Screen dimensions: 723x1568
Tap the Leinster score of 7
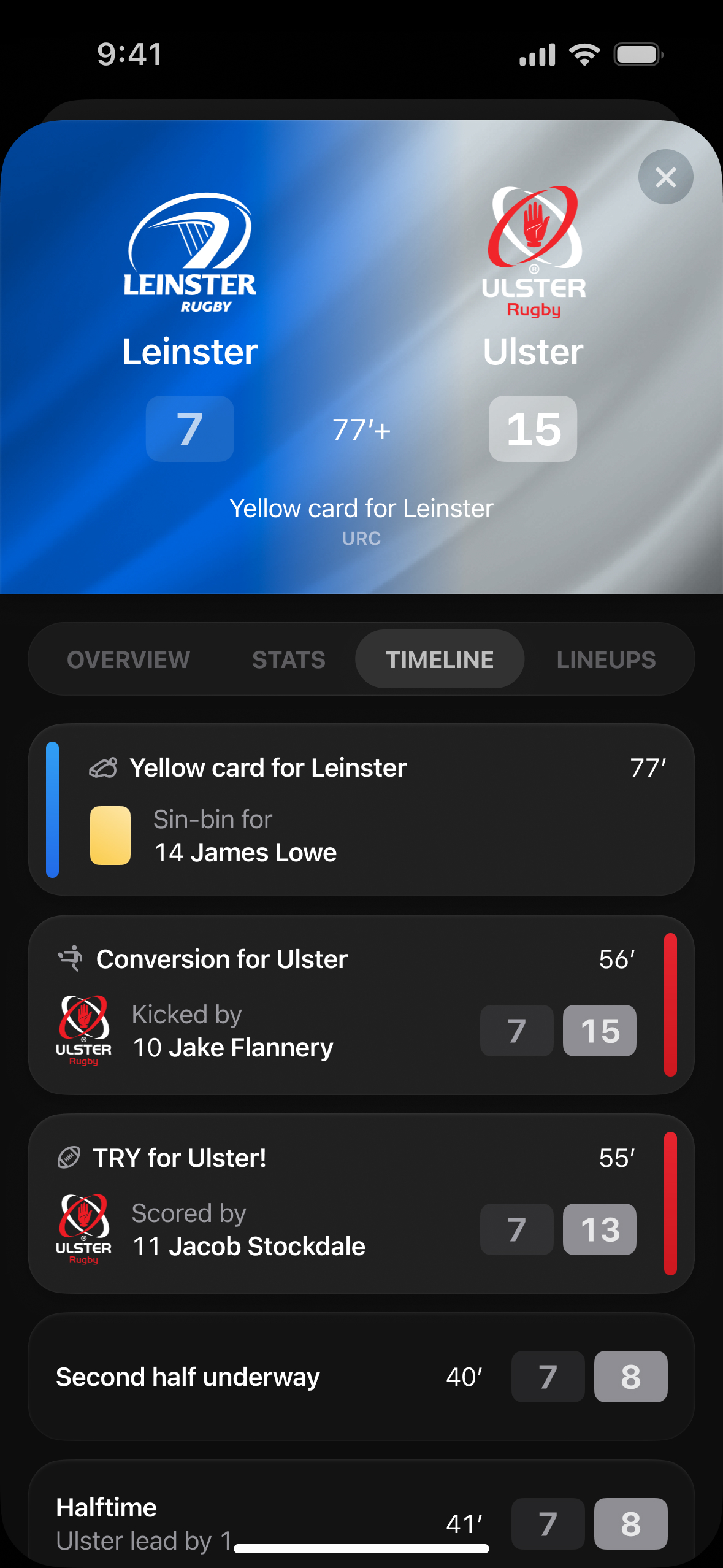click(189, 428)
